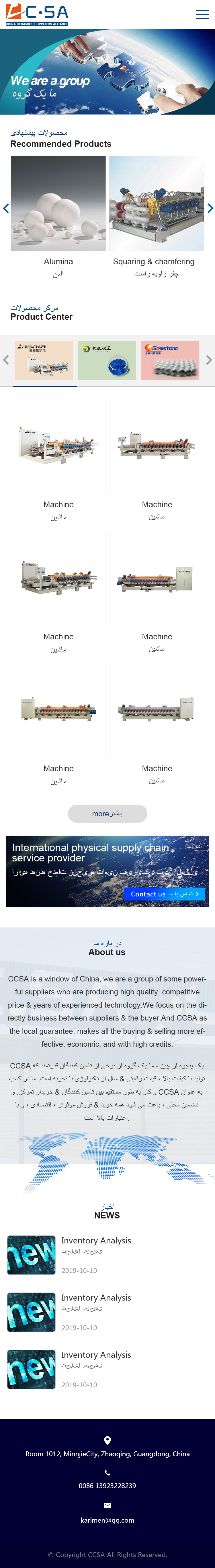Open Squaring & chamfering product

tap(157, 204)
